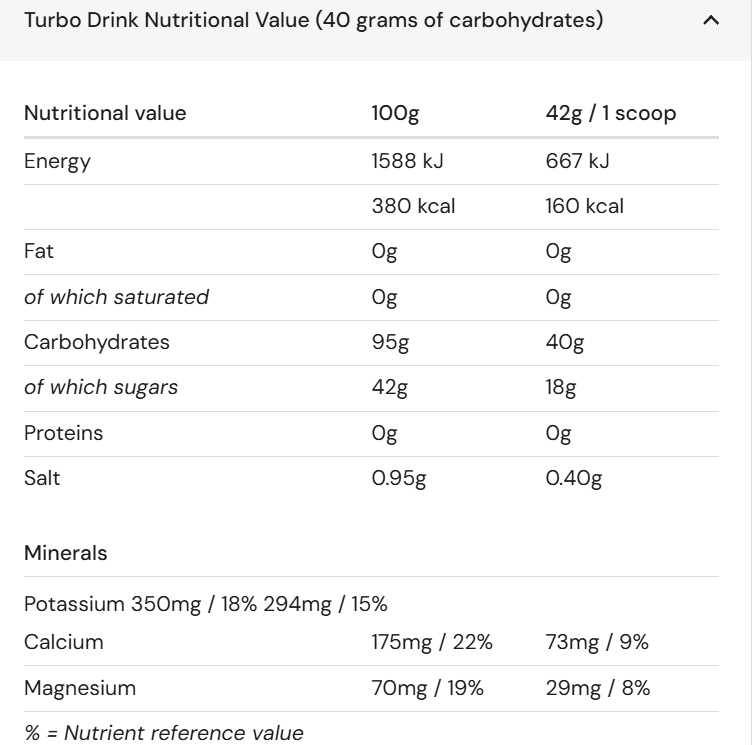Collapse the Turbo Drink Nutritional Value section
Viewport: 756px width, 745px height.
(711, 21)
